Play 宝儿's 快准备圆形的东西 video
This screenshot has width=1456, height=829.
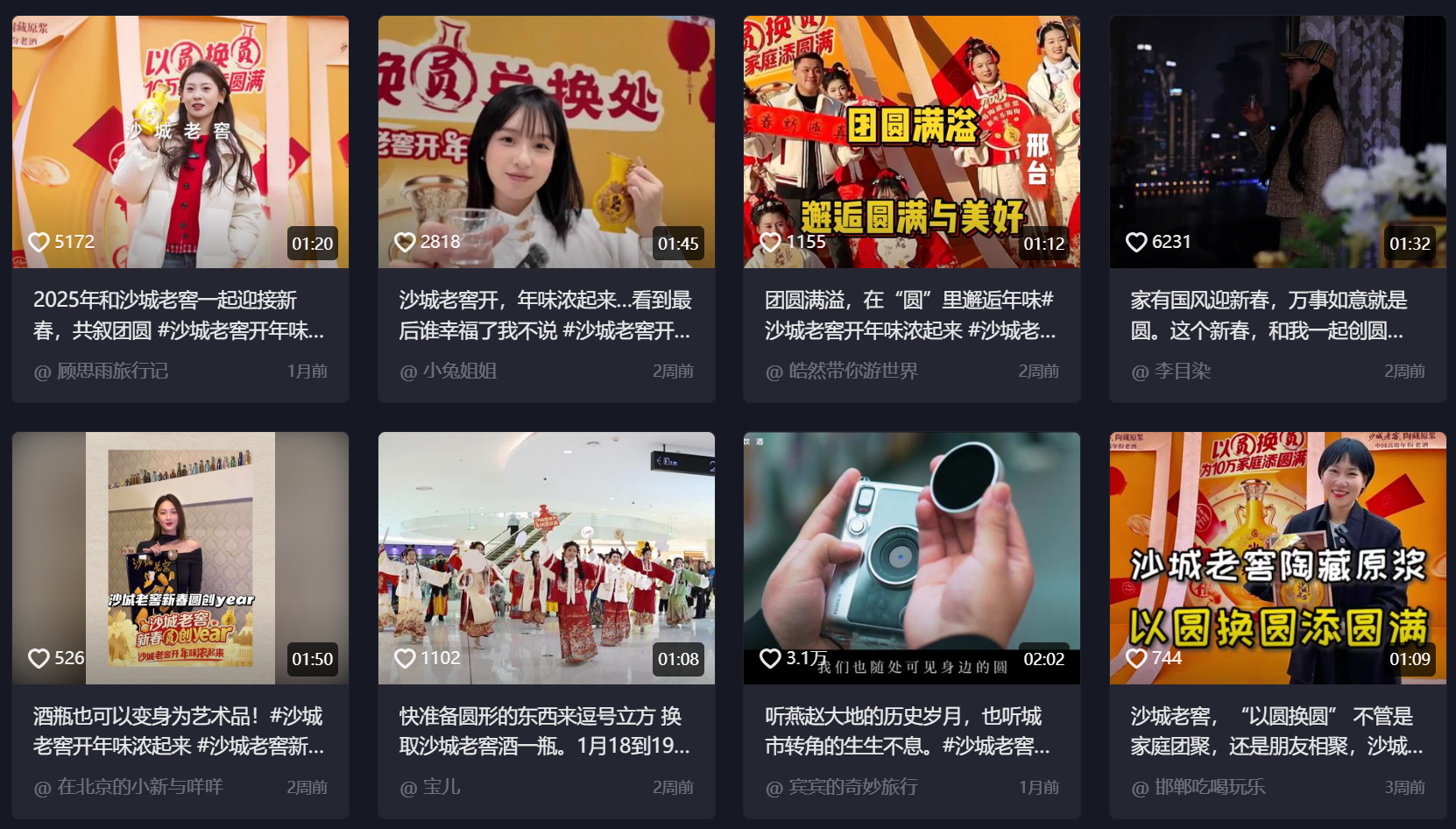[x=546, y=557]
